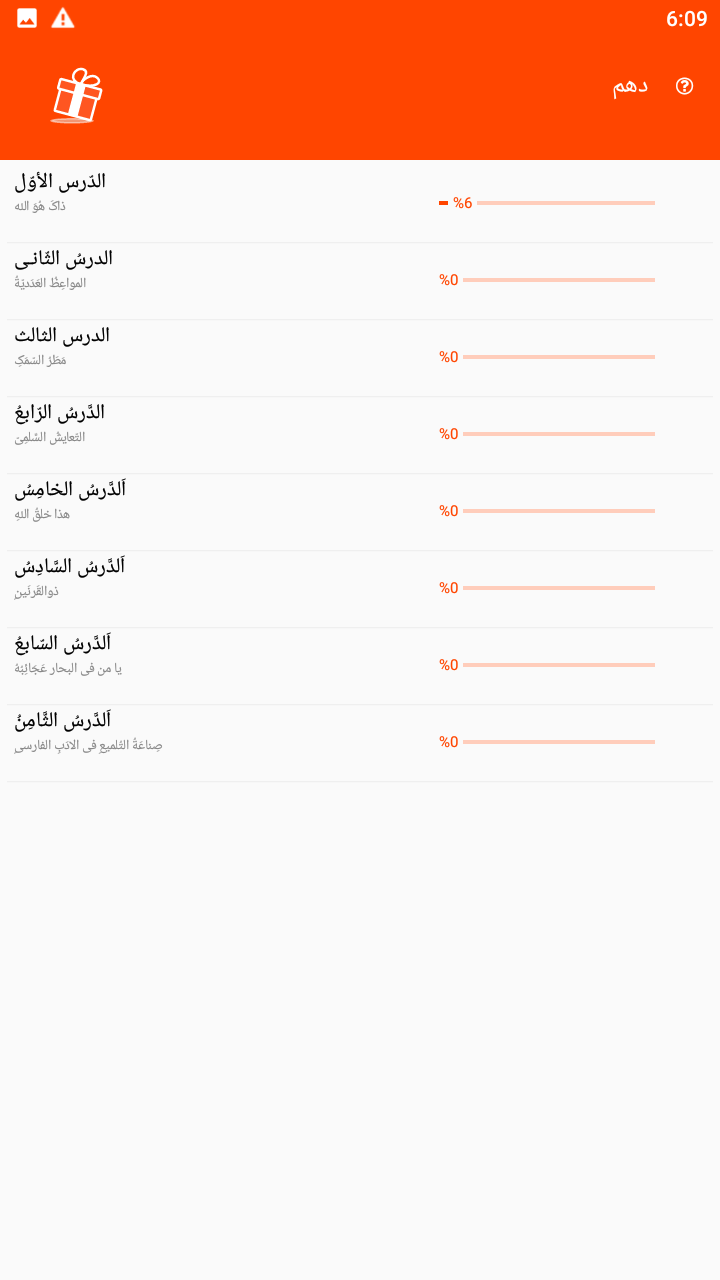Tap the clock showing 6:09

coord(689,17)
